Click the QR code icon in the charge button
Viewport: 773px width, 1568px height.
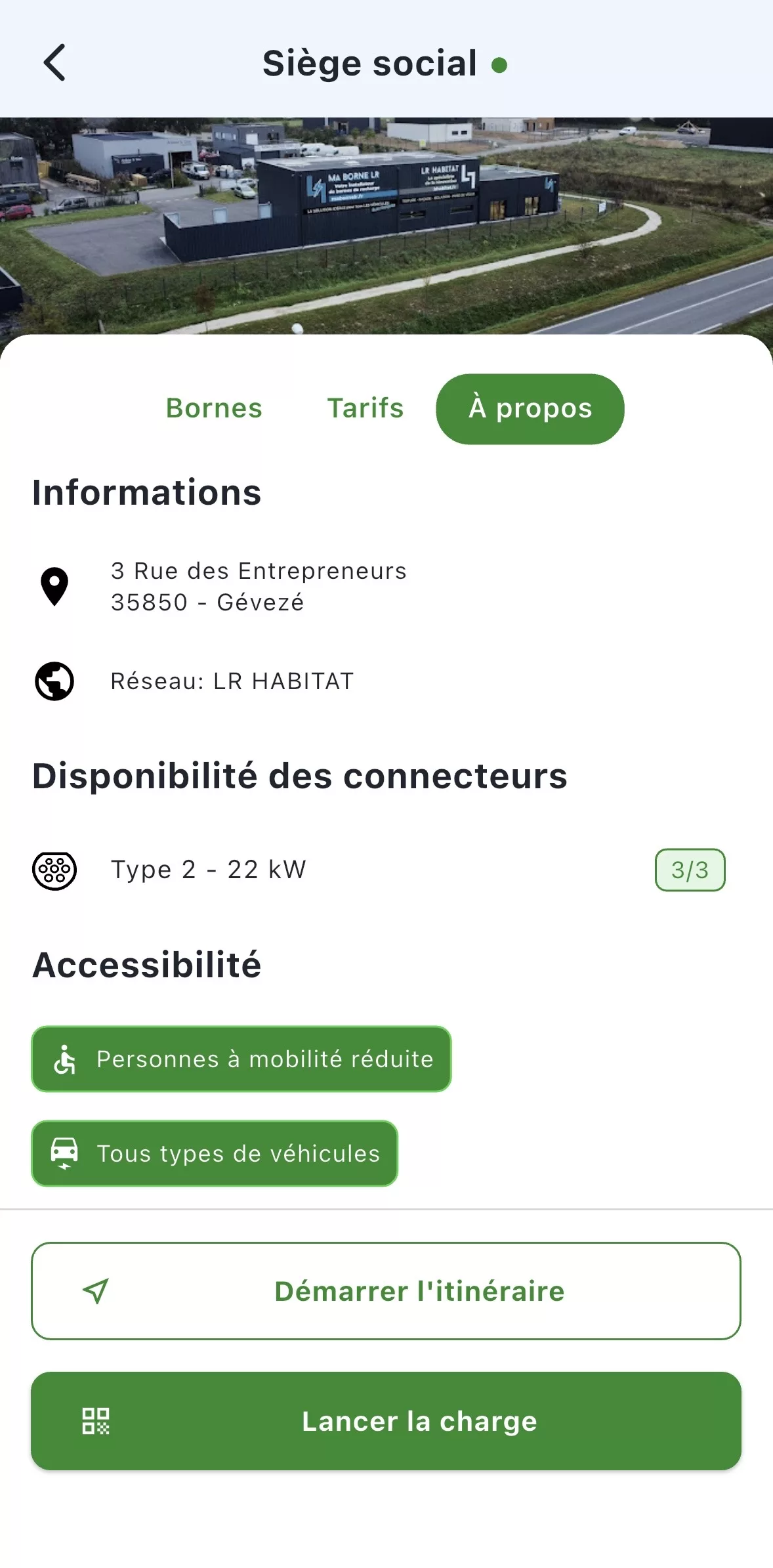97,1420
